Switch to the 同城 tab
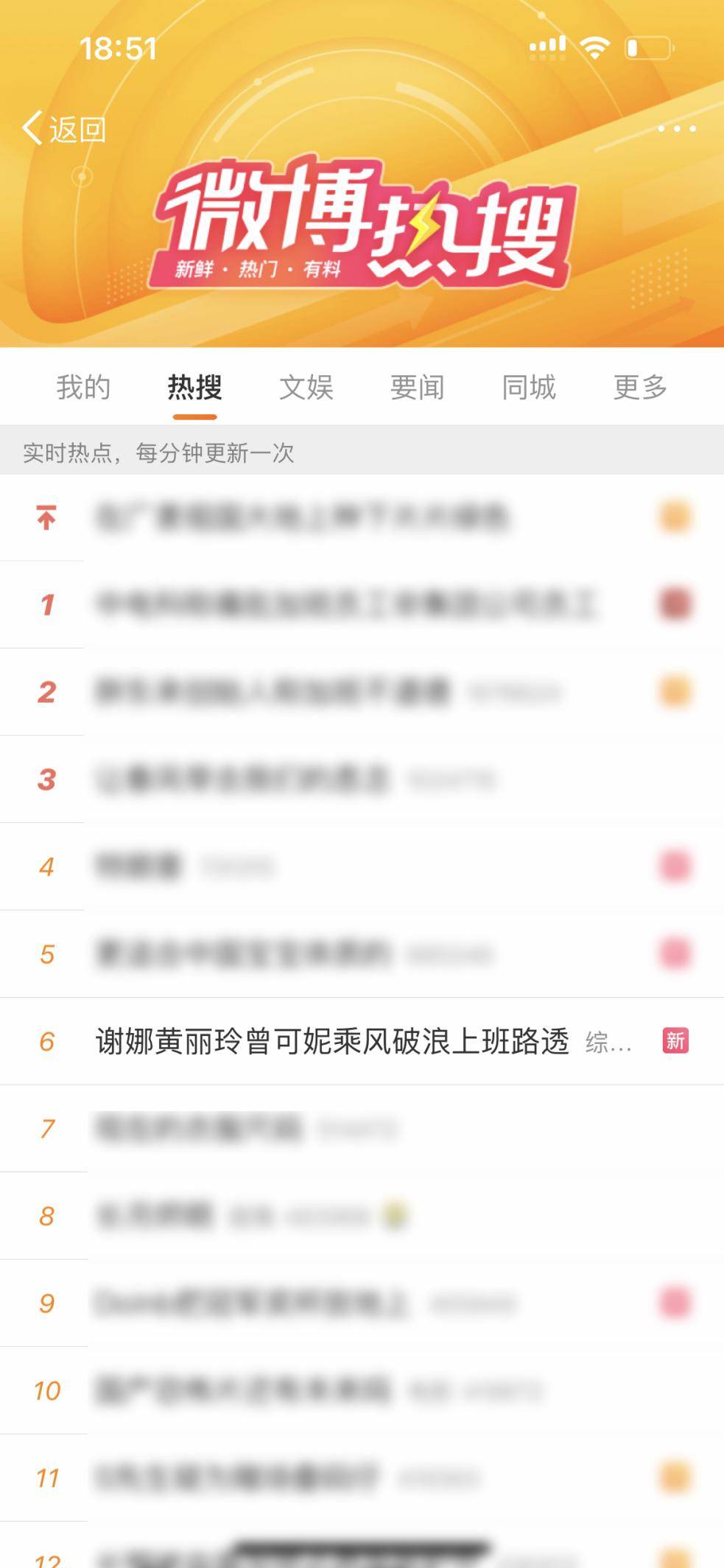724x1568 pixels. [529, 387]
